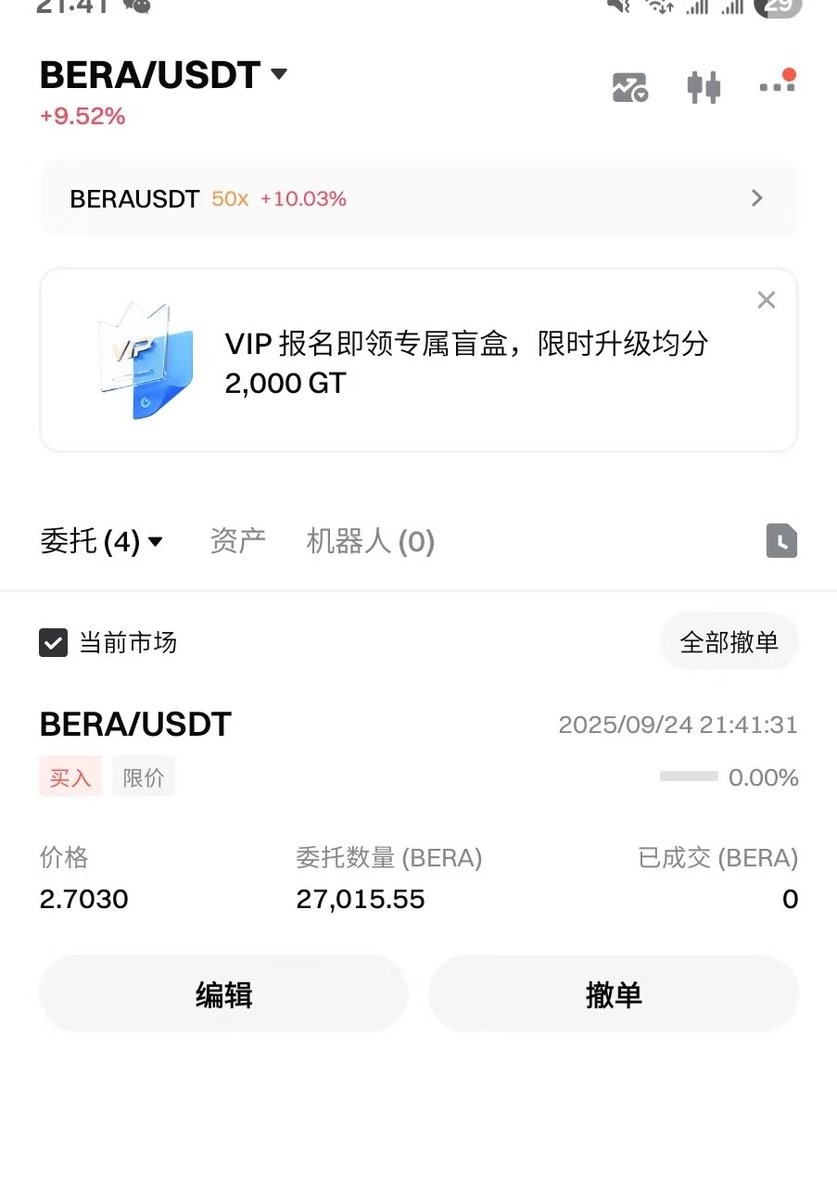The image size is (837, 1200).
Task: Open the VIP 2,000 GT promotion card
Action: pos(418,362)
